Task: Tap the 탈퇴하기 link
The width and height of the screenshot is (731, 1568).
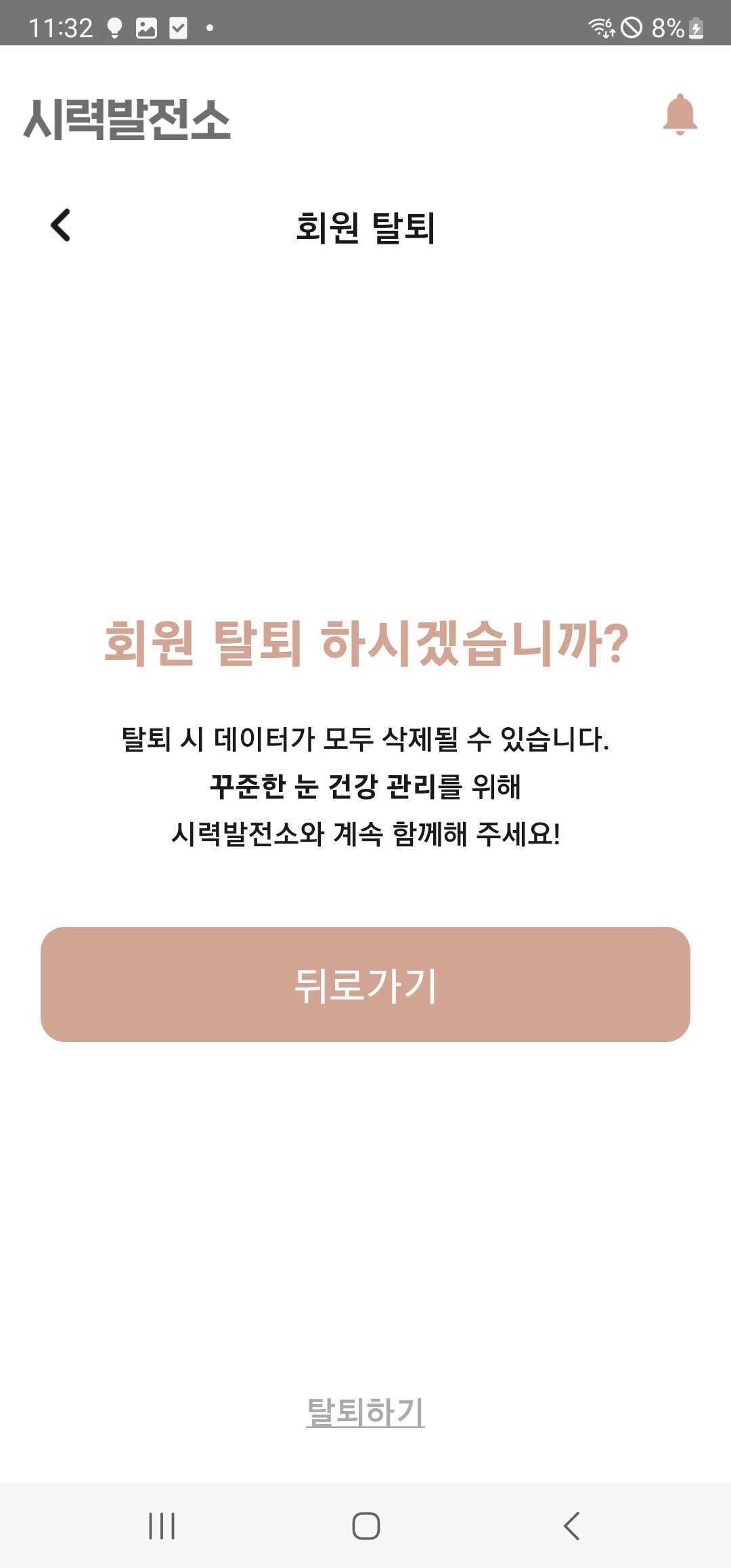Action: (x=365, y=1412)
